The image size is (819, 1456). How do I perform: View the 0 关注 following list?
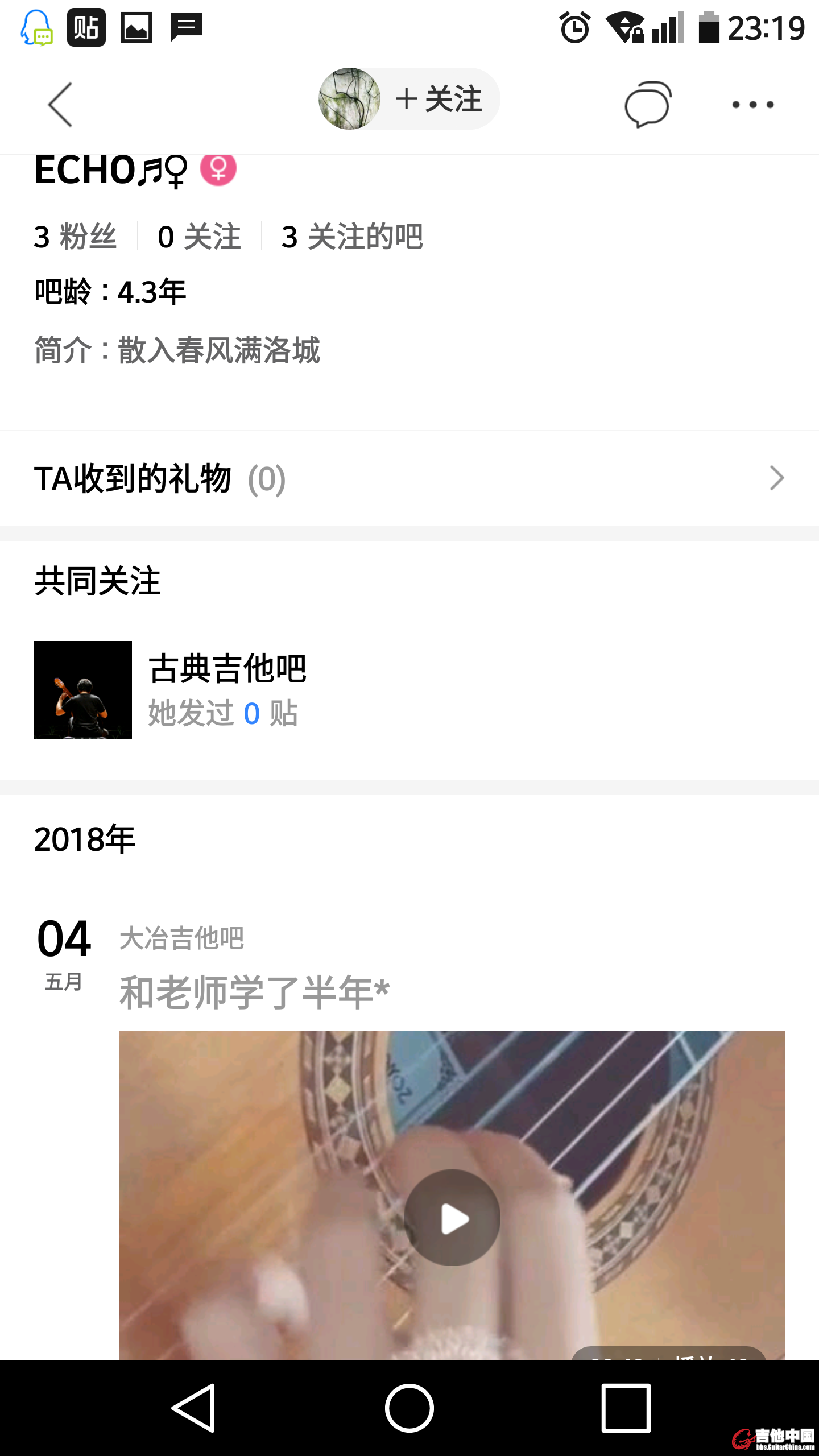pos(199,237)
